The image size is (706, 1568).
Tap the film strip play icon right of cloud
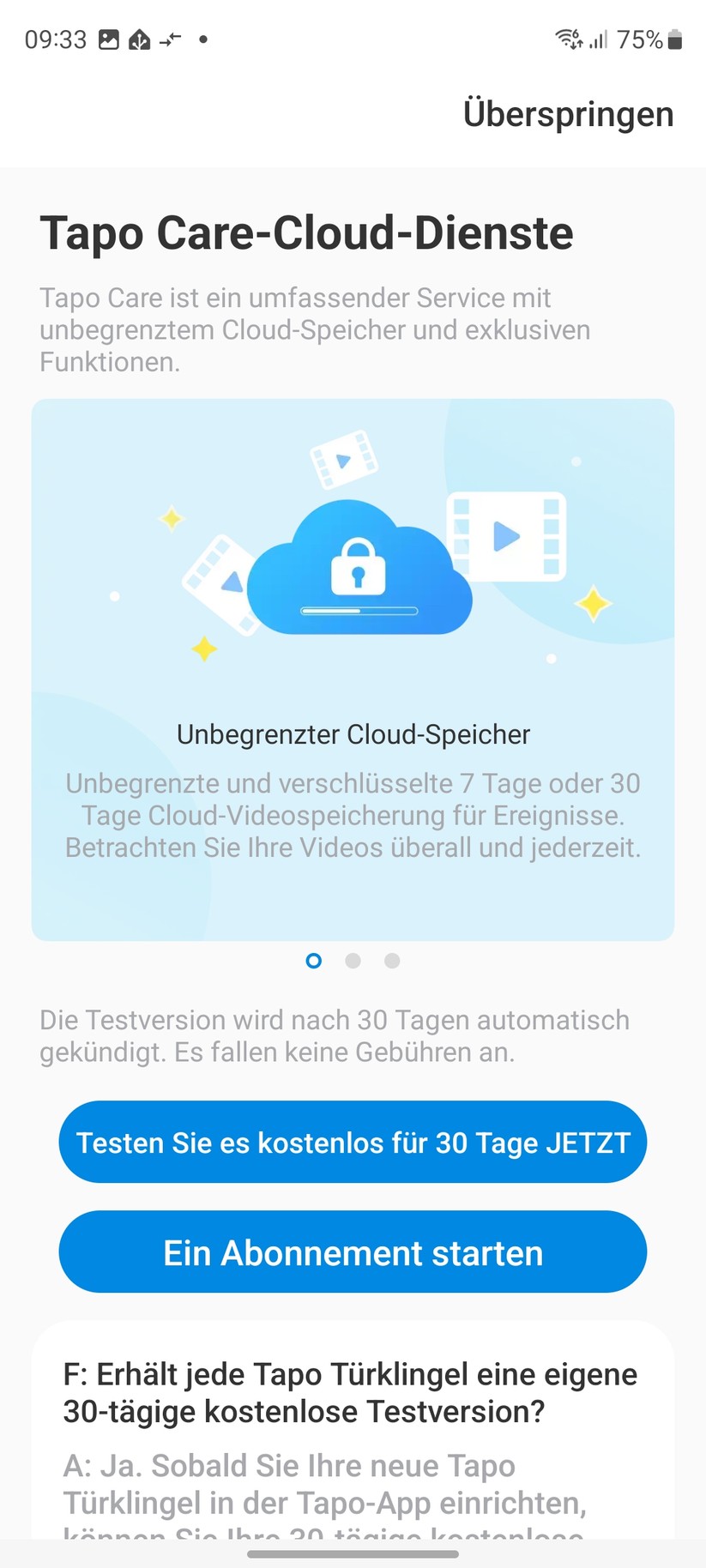tap(506, 538)
